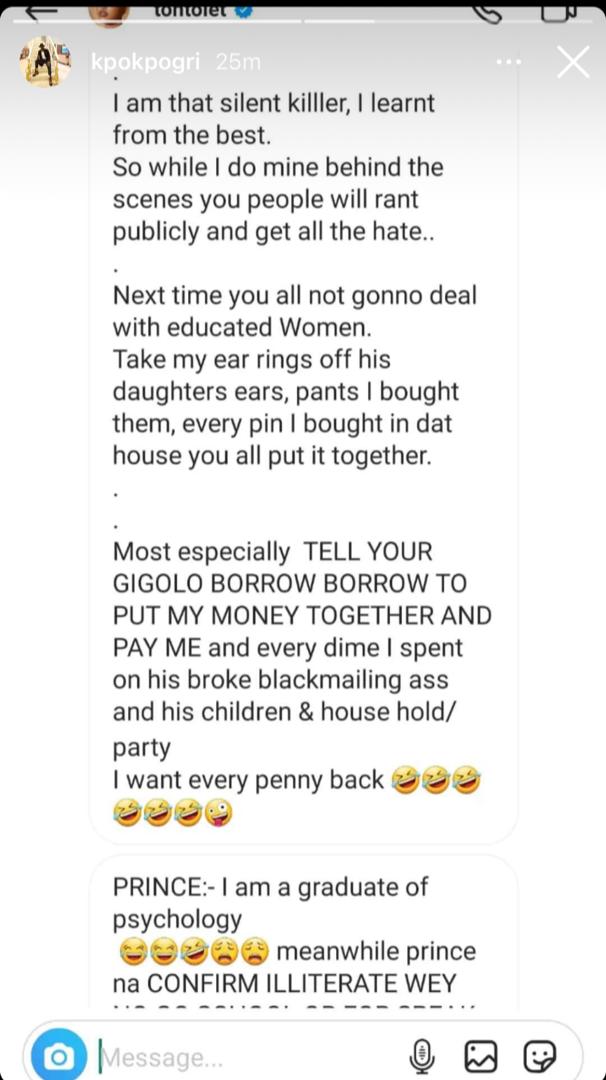
Task: Close the kpokpogri story
Action: (573, 62)
